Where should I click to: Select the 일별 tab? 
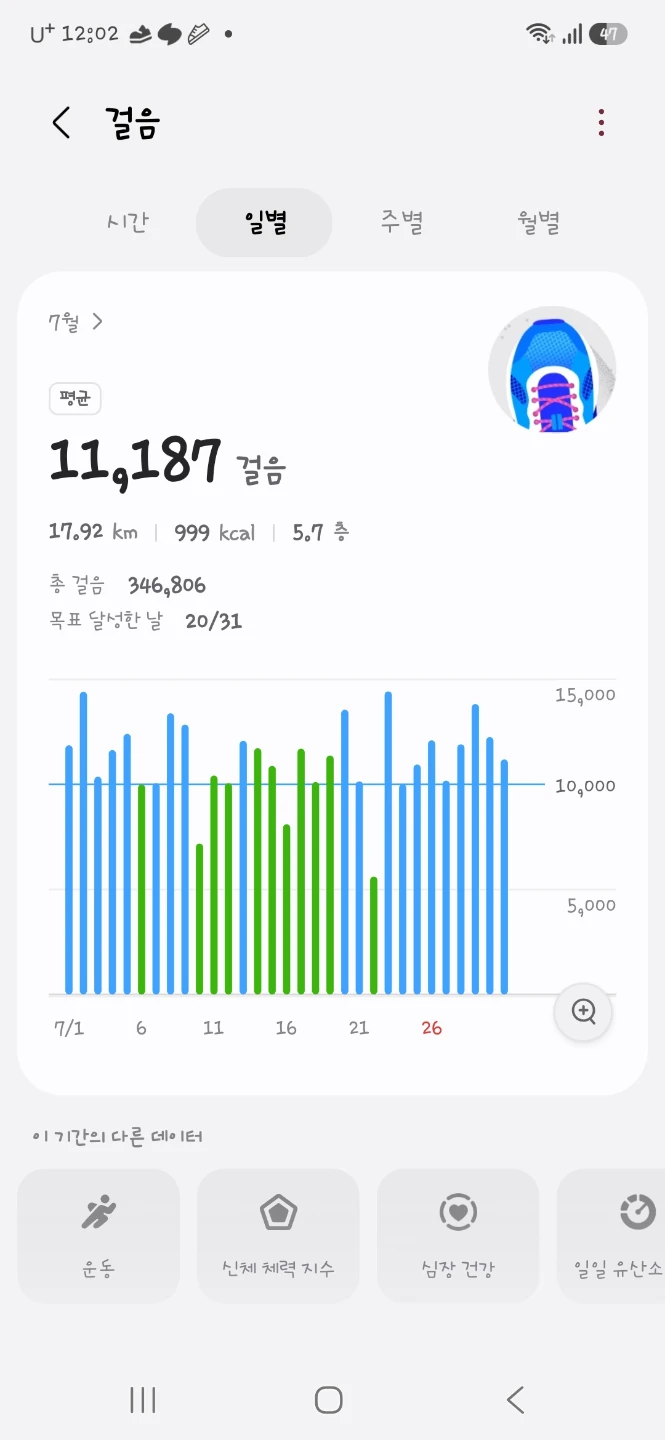[264, 222]
